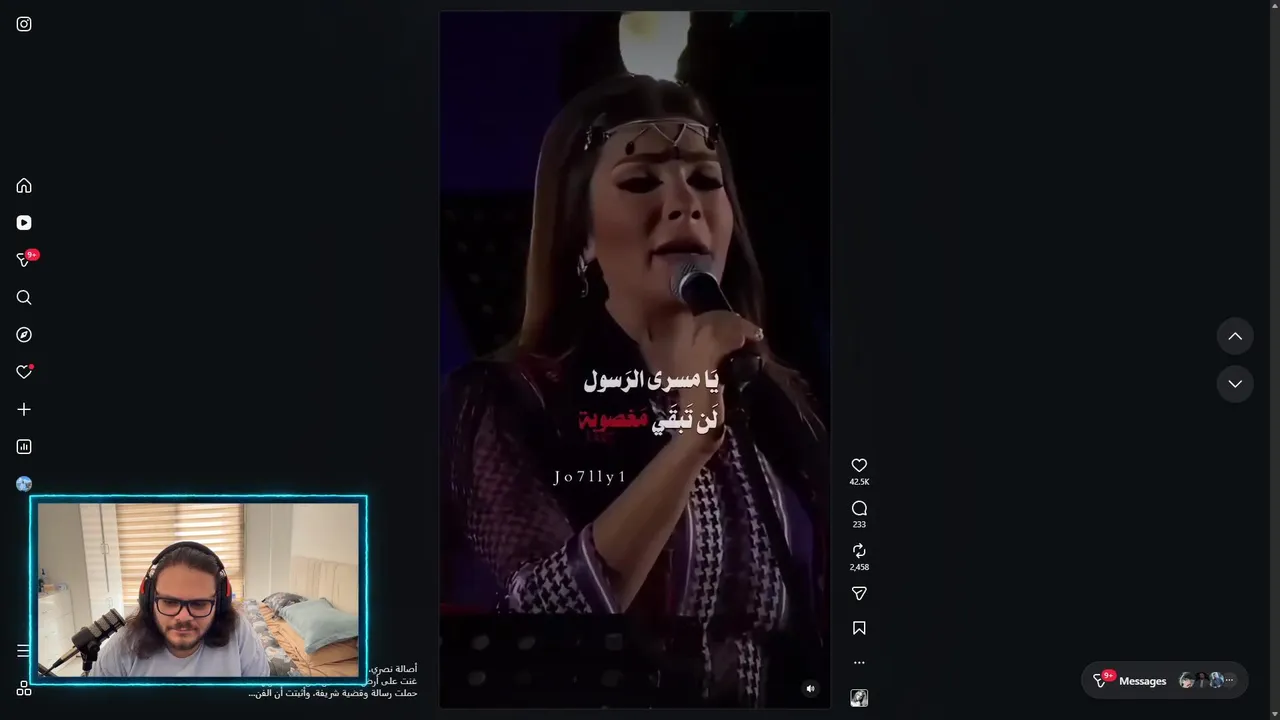
Task: Open the reel's audio track thumbnail
Action: [x=859, y=698]
